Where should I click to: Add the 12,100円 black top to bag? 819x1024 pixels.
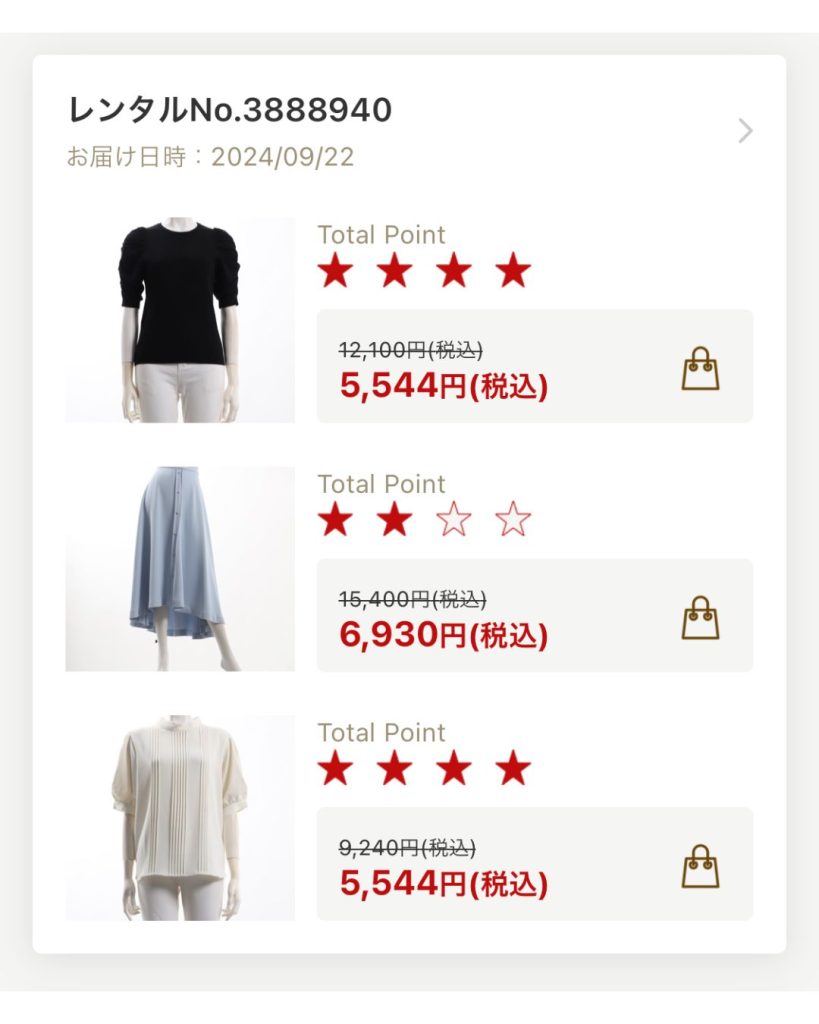point(700,368)
